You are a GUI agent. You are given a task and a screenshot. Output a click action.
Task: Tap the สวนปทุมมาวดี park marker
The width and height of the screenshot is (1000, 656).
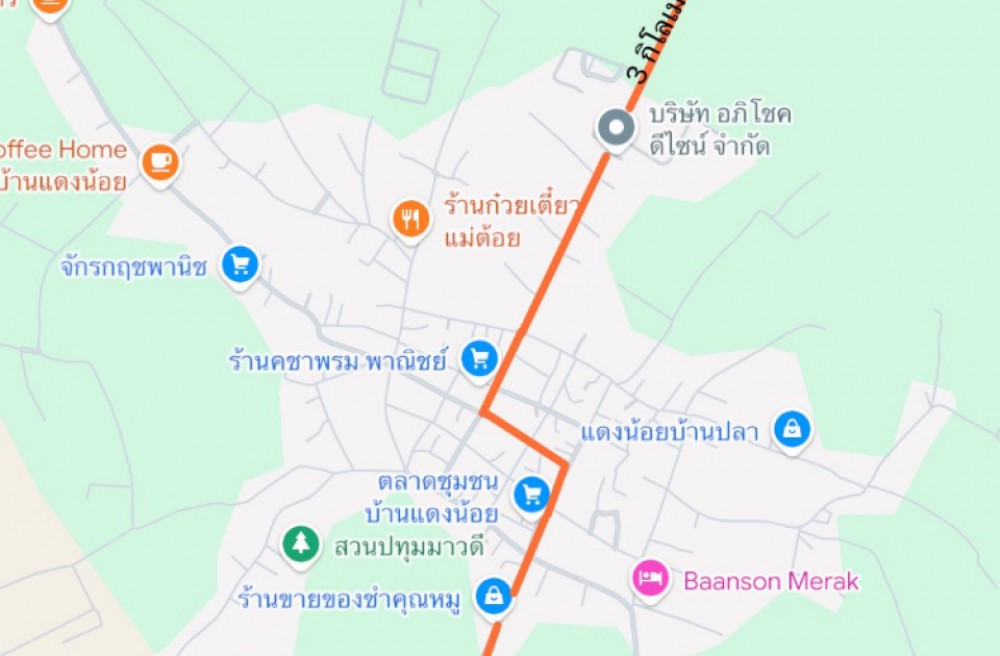[300, 544]
